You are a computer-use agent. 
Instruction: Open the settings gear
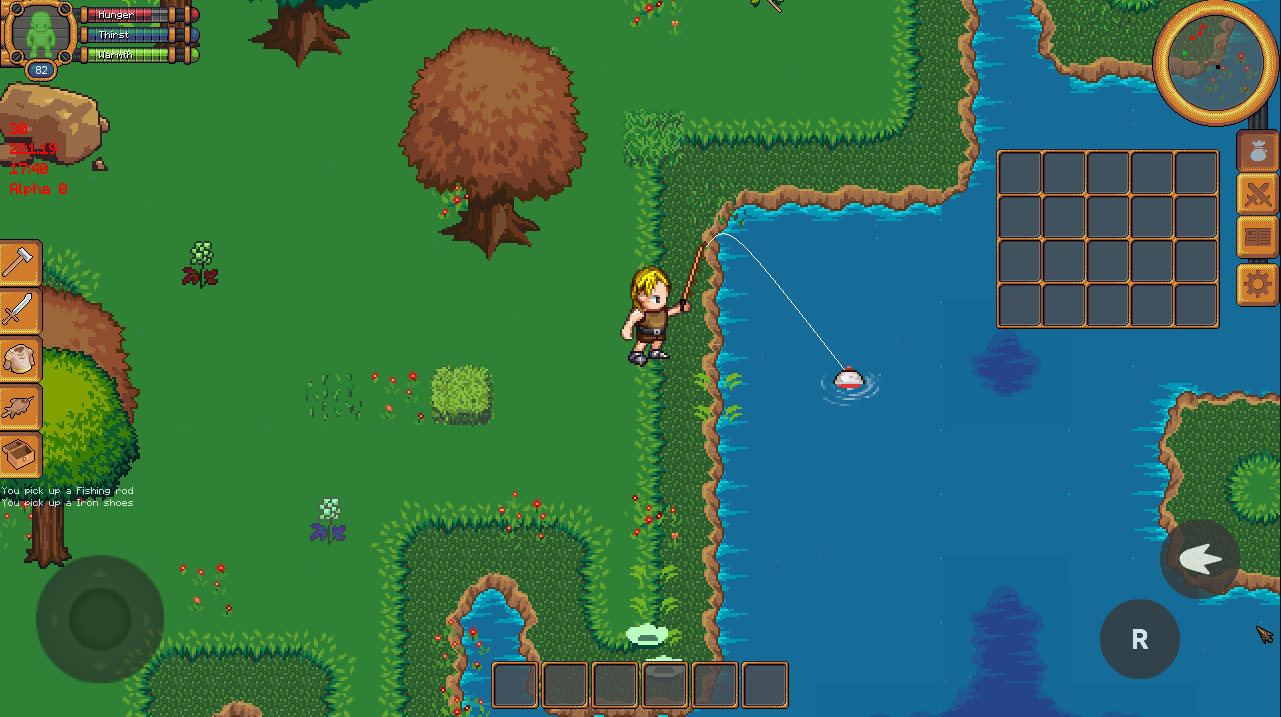pos(1258,284)
